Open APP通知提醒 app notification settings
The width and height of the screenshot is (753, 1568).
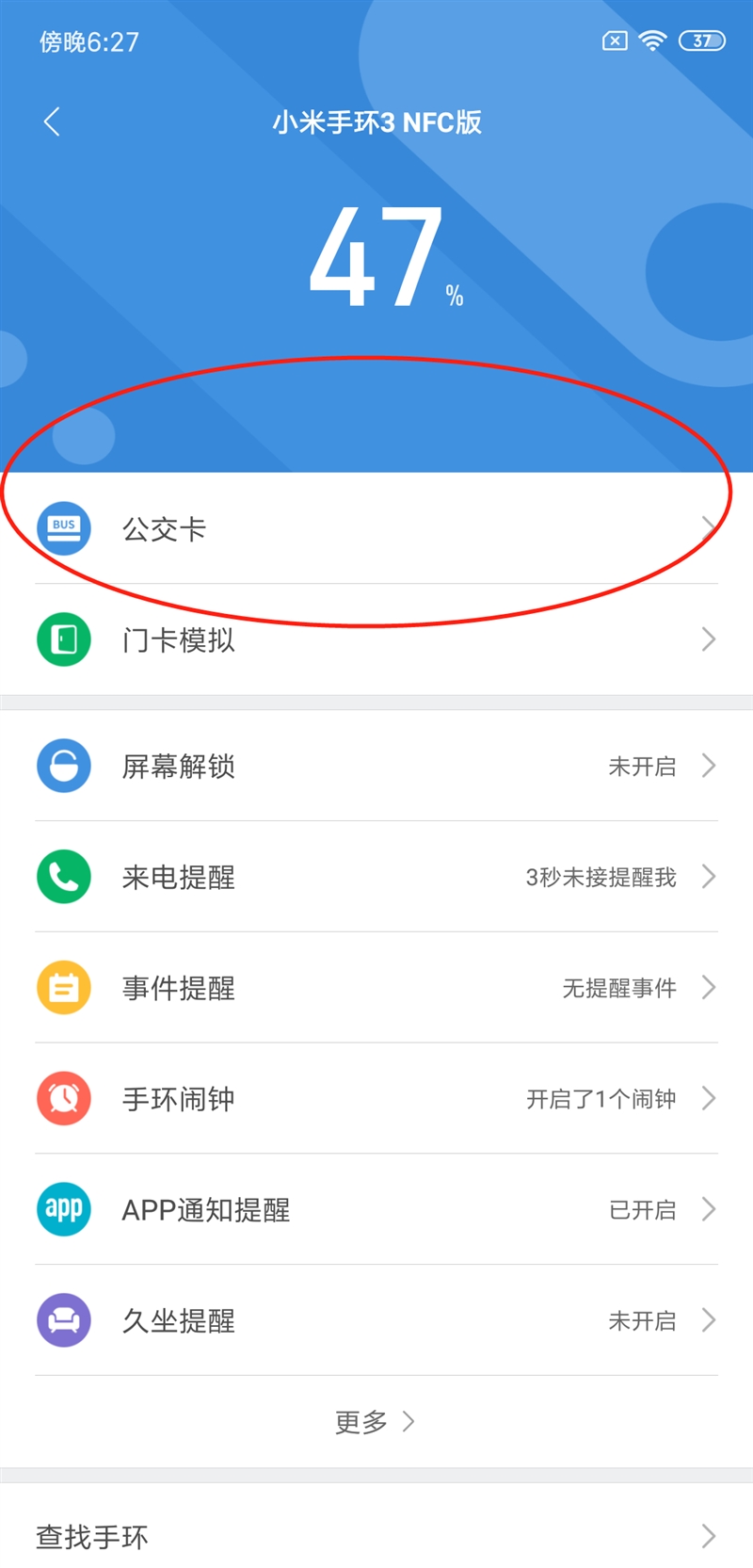point(376,1209)
